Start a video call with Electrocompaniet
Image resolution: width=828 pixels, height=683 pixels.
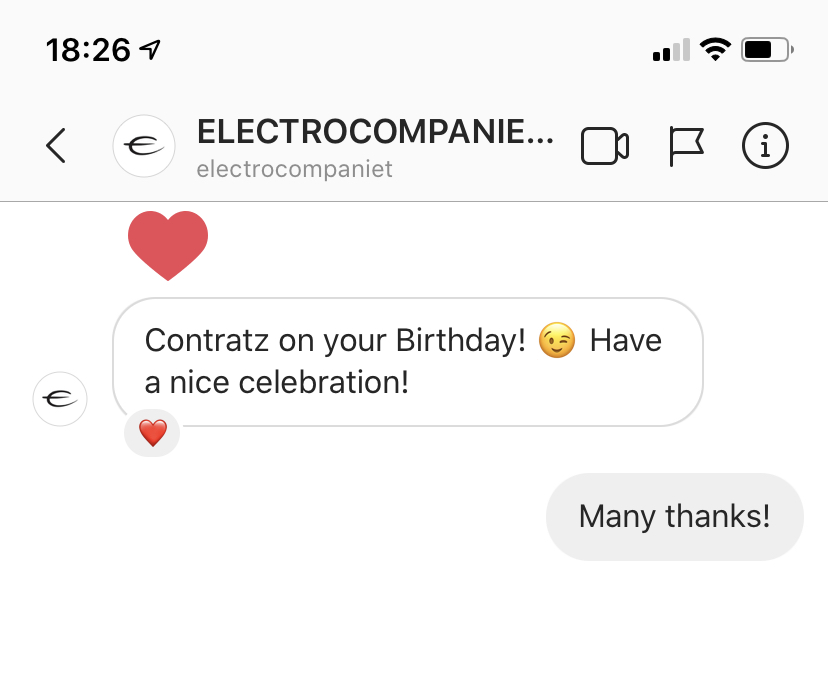pyautogui.click(x=604, y=147)
